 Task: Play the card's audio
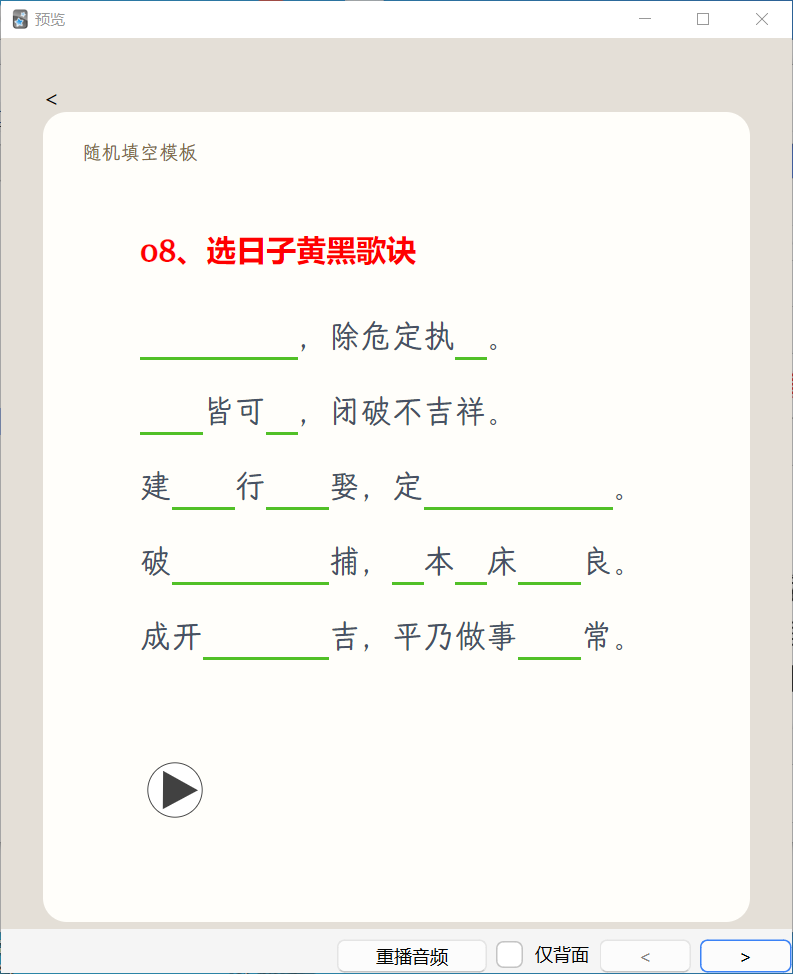[x=175, y=790]
